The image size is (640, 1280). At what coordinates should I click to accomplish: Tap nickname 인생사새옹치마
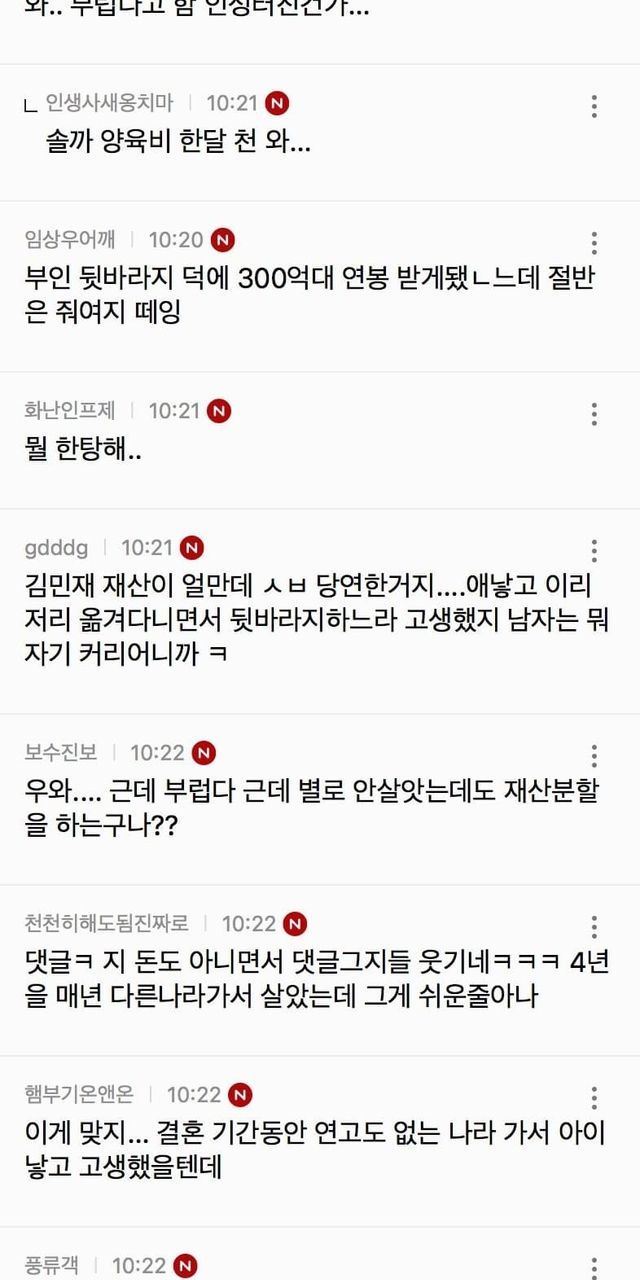click(109, 103)
